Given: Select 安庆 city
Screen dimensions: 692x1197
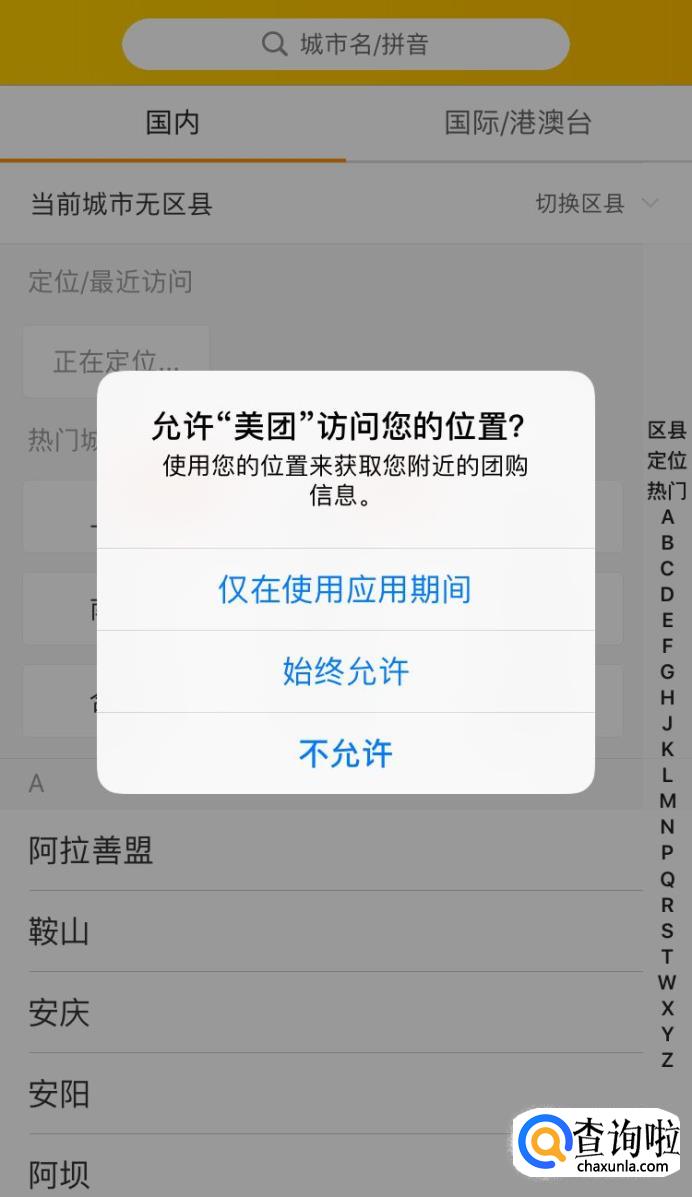Looking at the screenshot, I should coord(60,1013).
